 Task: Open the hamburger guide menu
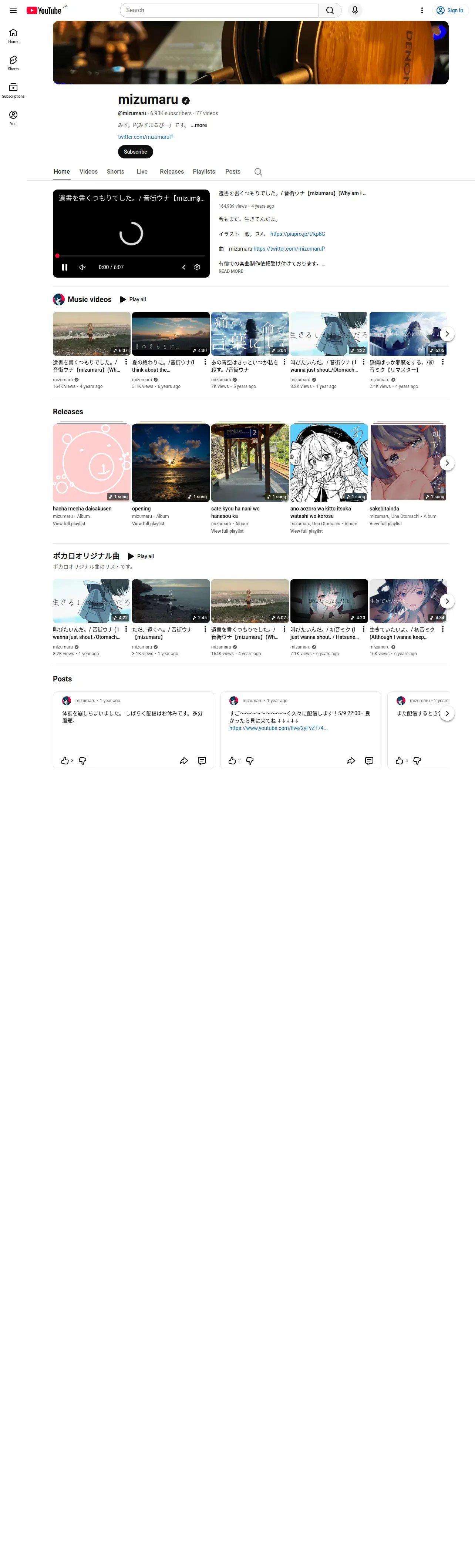(x=13, y=10)
